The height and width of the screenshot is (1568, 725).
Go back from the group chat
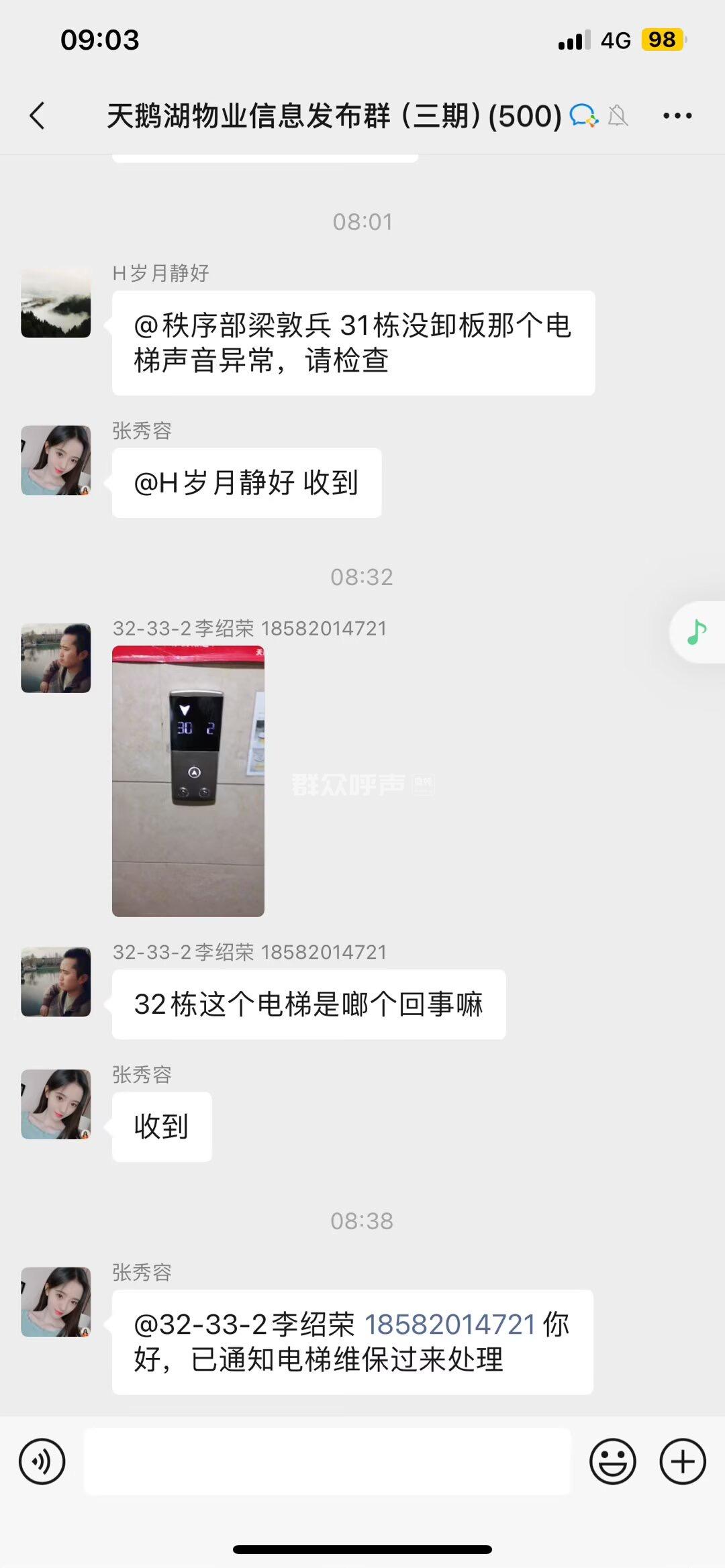pos(38,115)
